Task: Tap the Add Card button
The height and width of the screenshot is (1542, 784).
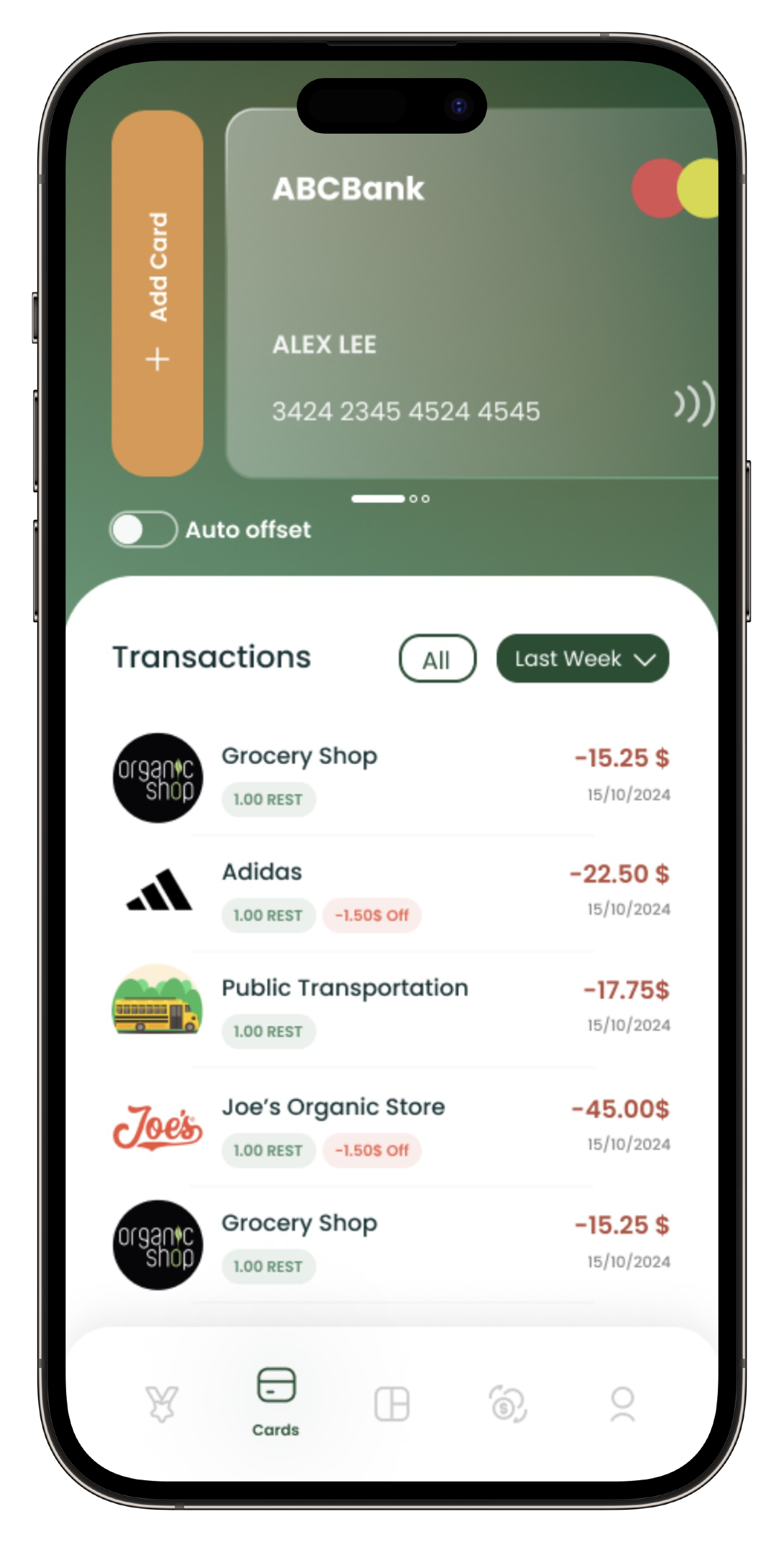Action: point(157,293)
